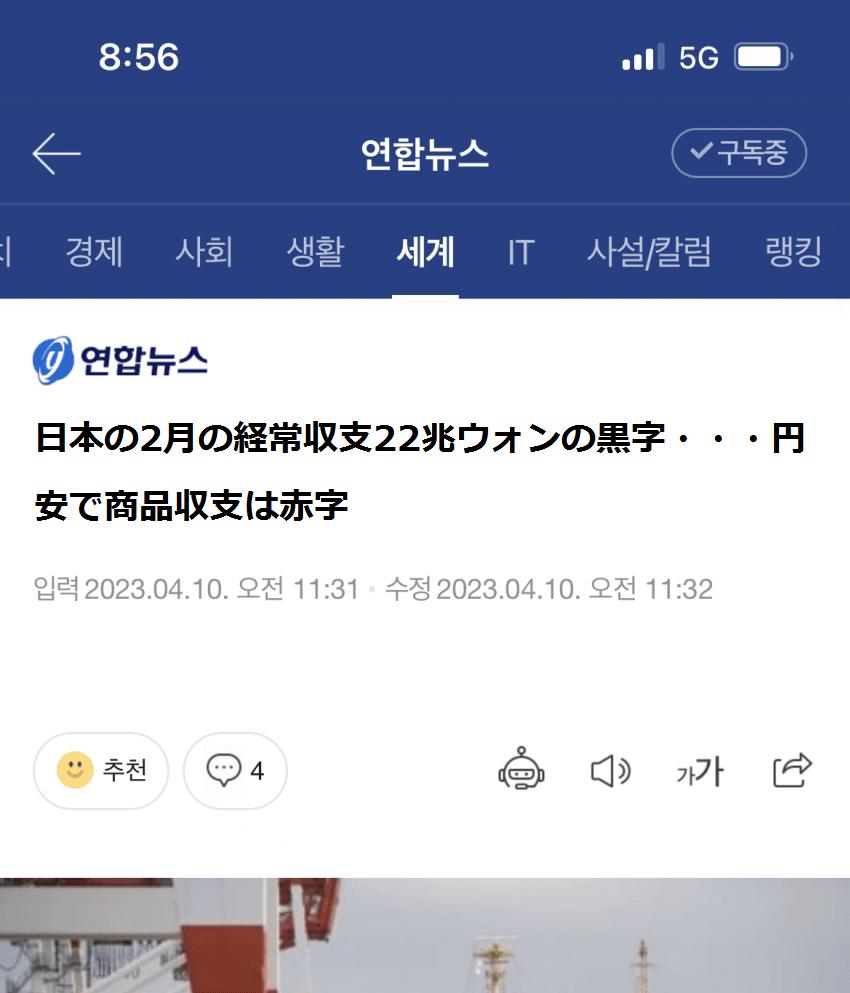The width and height of the screenshot is (850, 993).
Task: Open the 연합뉴스 publisher logo link
Action: (121, 360)
